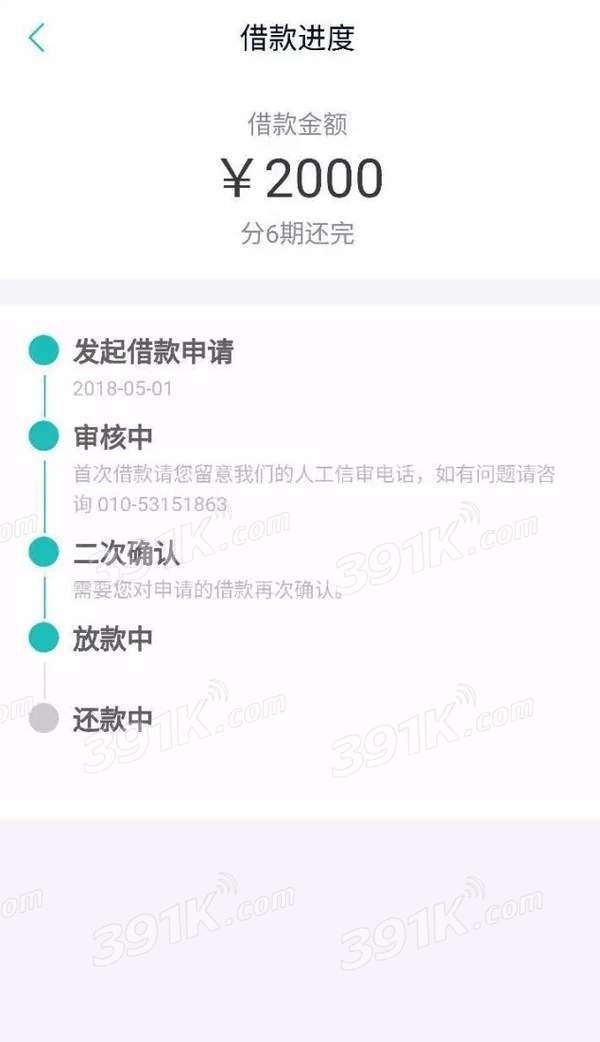The image size is (600, 1042).
Task: Go back from the 借款进度 page
Action: [x=37, y=38]
